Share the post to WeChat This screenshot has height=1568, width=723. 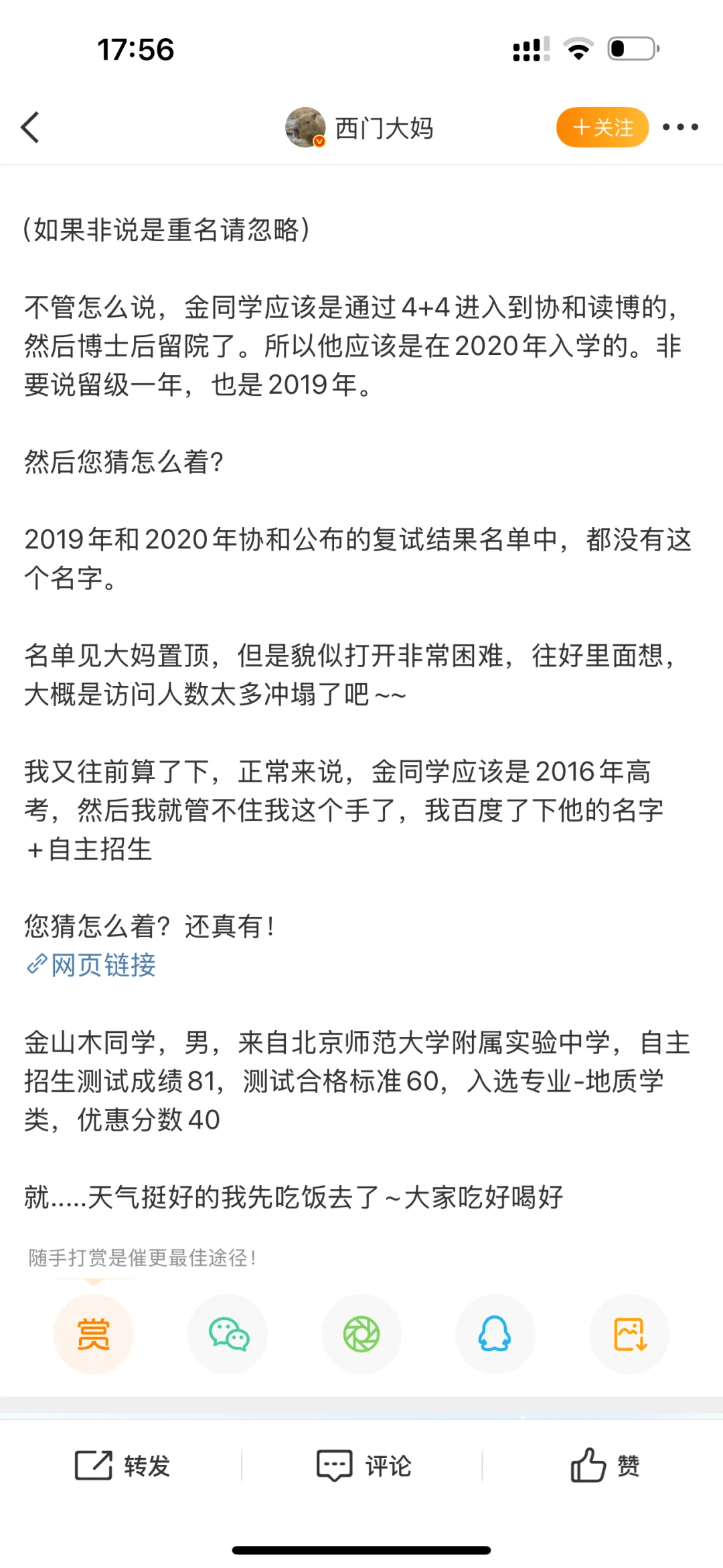[228, 1334]
